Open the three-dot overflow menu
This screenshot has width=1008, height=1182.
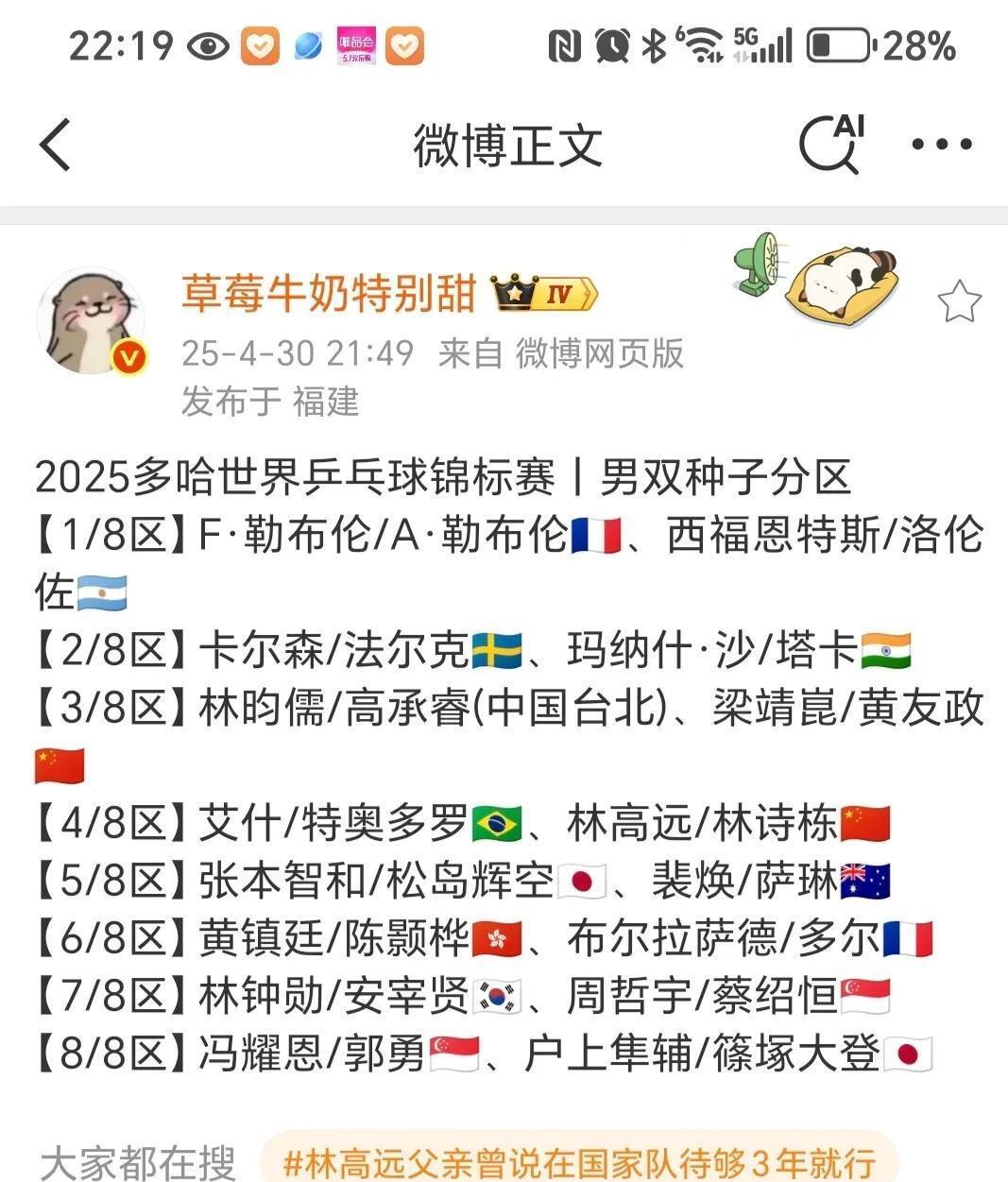coord(941,145)
